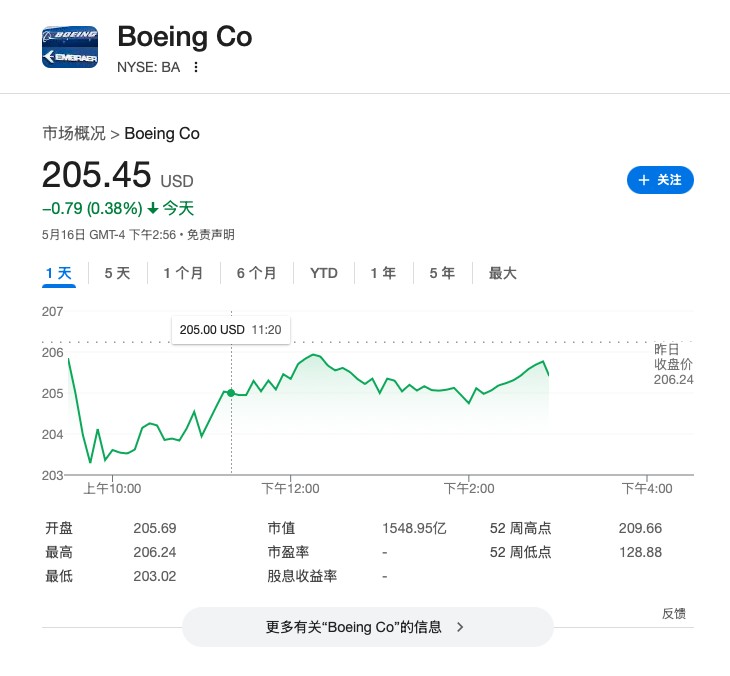Screen dimensions: 730x676
Task: Open the overflow menu beside NYSE: BA
Action: (196, 67)
